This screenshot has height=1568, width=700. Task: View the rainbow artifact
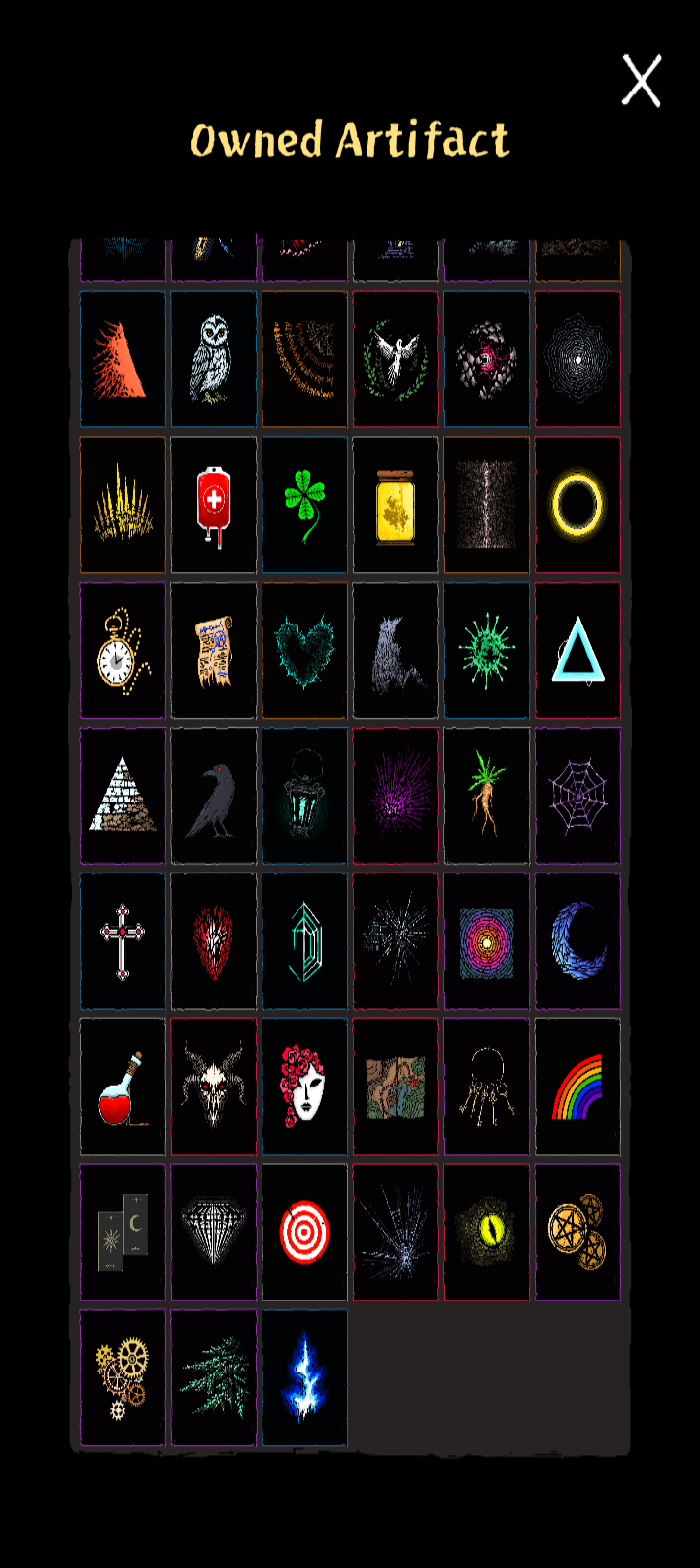pyautogui.click(x=577, y=1087)
